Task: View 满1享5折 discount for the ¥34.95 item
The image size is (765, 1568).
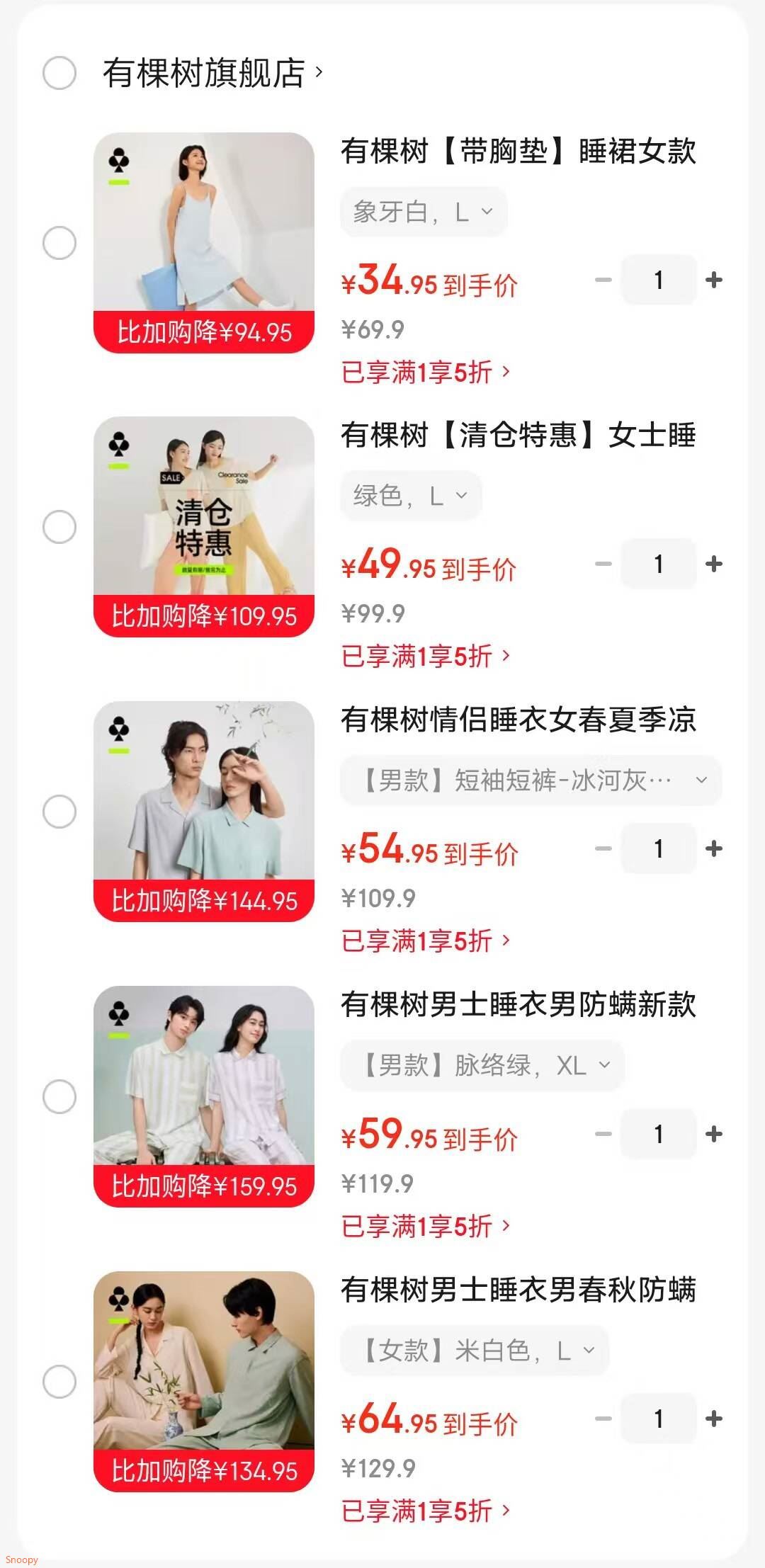Action: (x=425, y=372)
